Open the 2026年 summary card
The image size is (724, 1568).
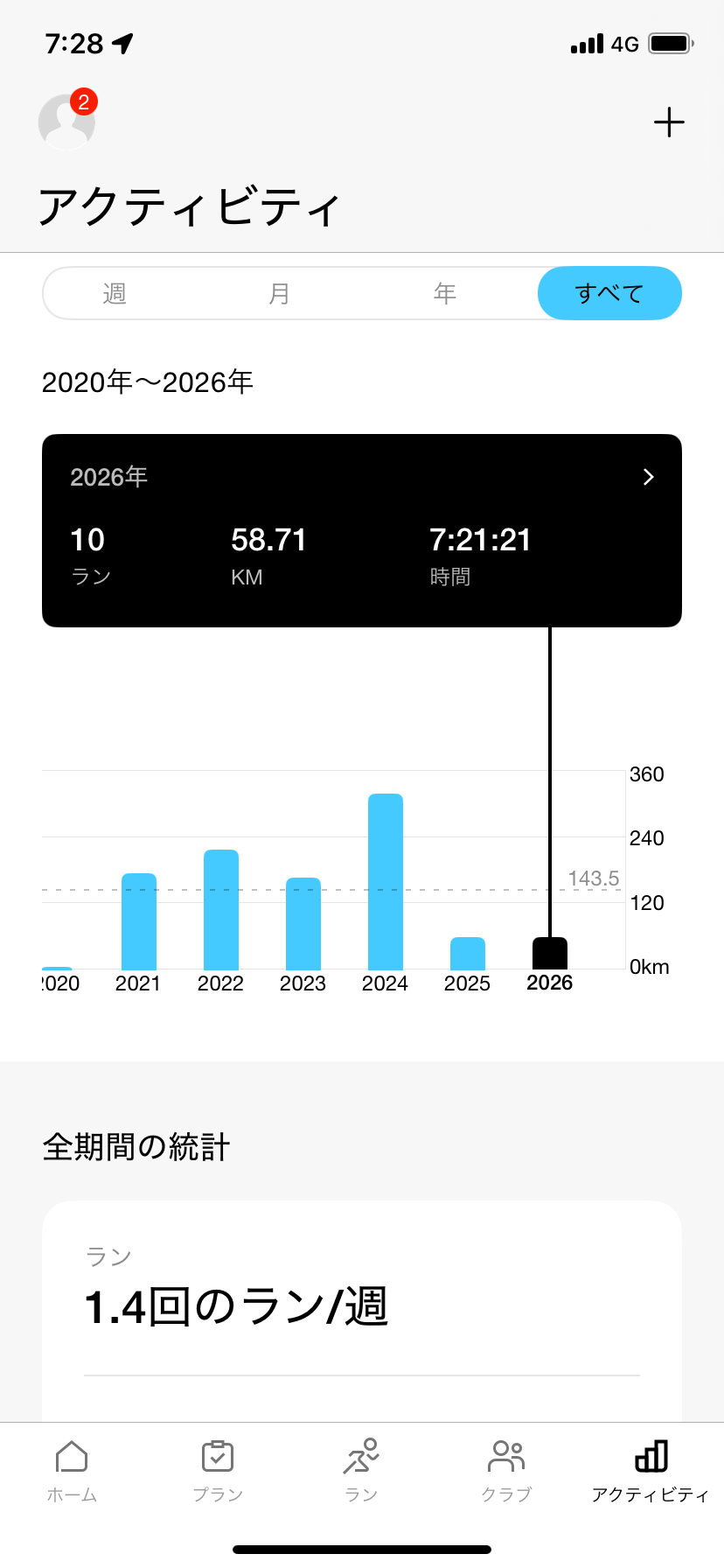pyautogui.click(x=362, y=530)
